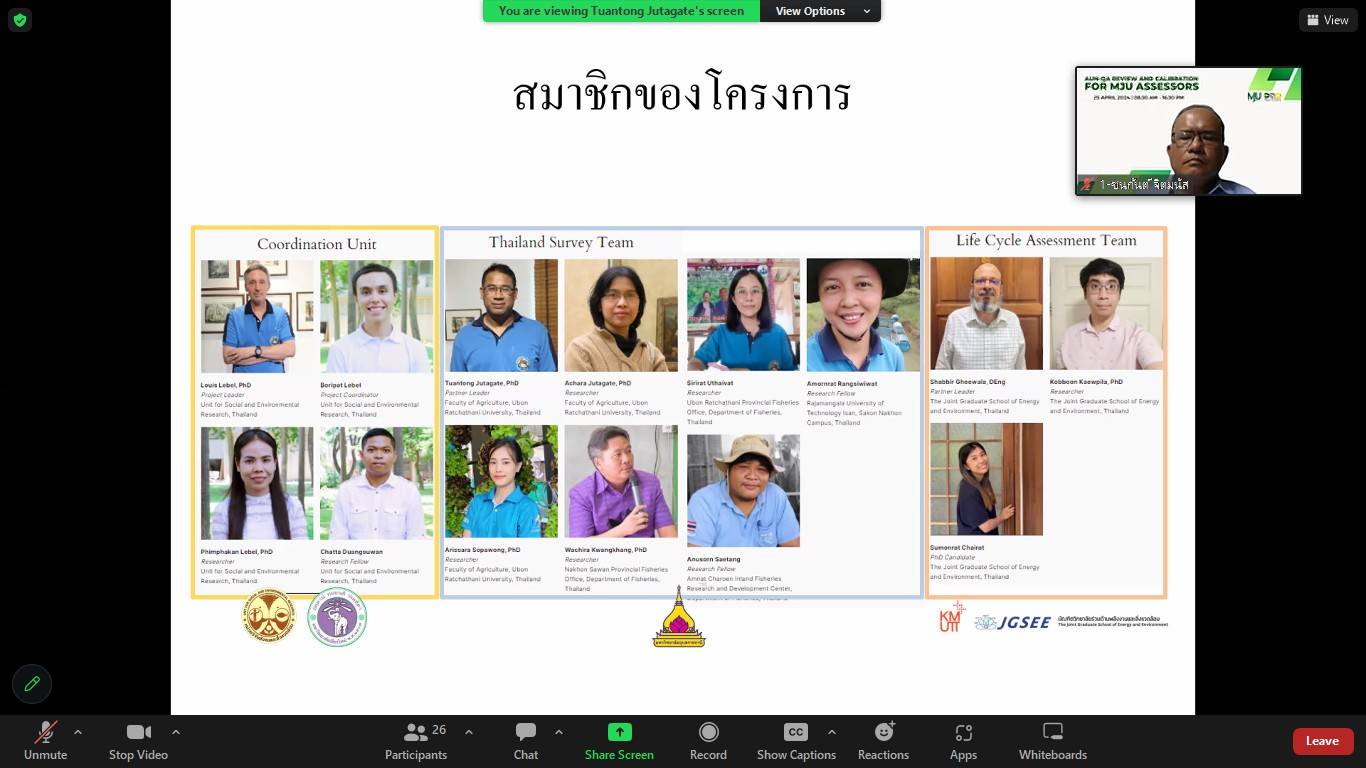Open the green shield encryption info
The width and height of the screenshot is (1366, 768).
[19, 19]
